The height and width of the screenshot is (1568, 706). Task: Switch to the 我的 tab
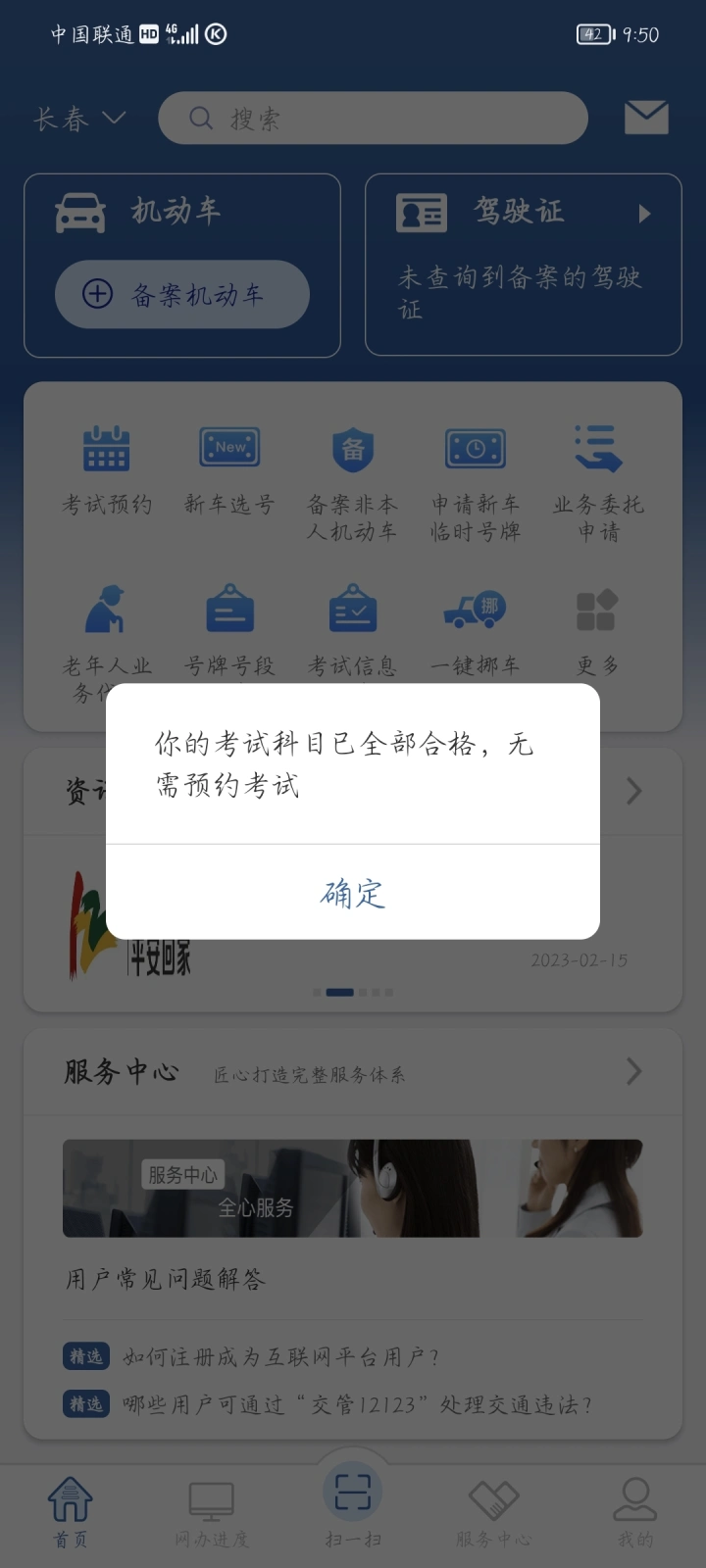pos(635,1514)
